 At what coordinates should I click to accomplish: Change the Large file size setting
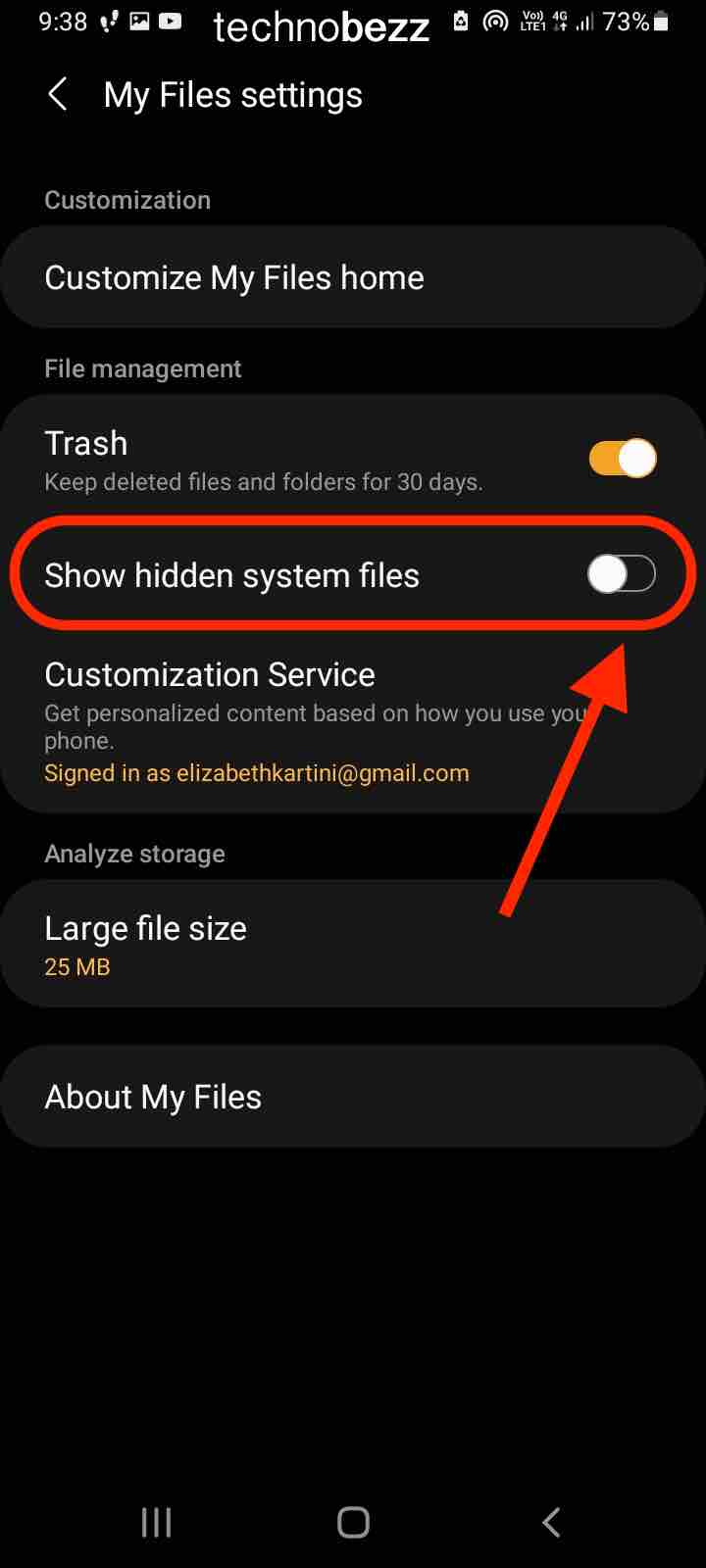tap(353, 944)
